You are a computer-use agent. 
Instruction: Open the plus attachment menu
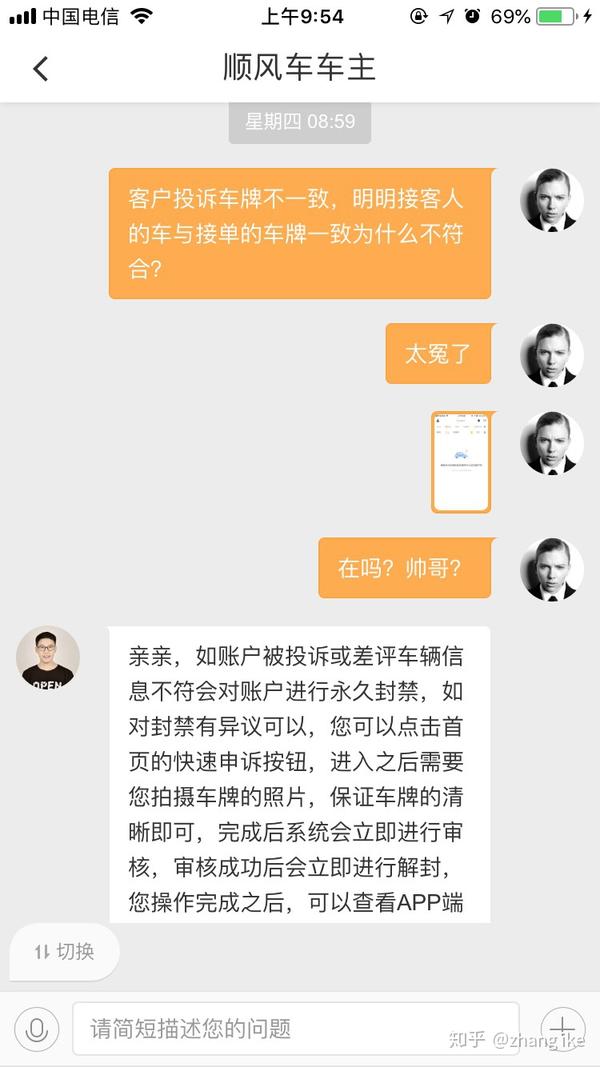click(x=562, y=1028)
